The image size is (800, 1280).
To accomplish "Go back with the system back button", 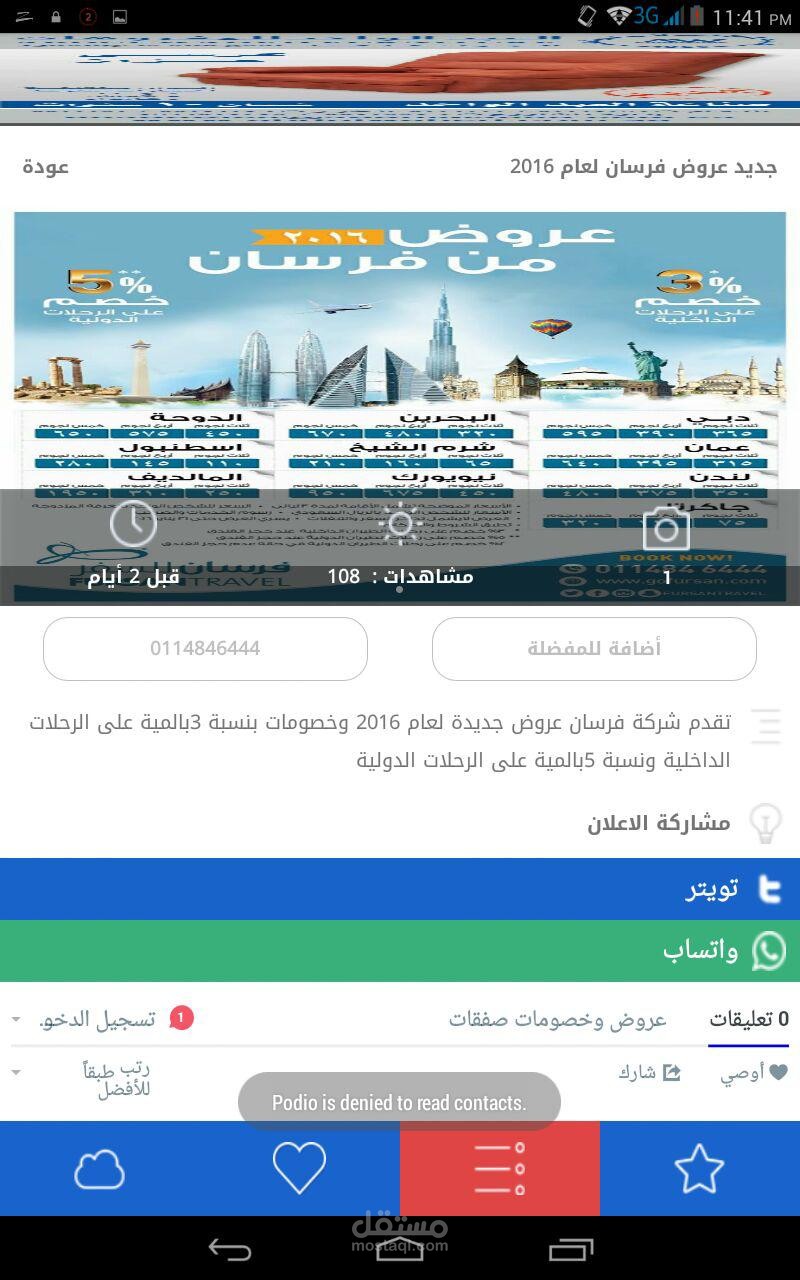I will [x=229, y=1249].
